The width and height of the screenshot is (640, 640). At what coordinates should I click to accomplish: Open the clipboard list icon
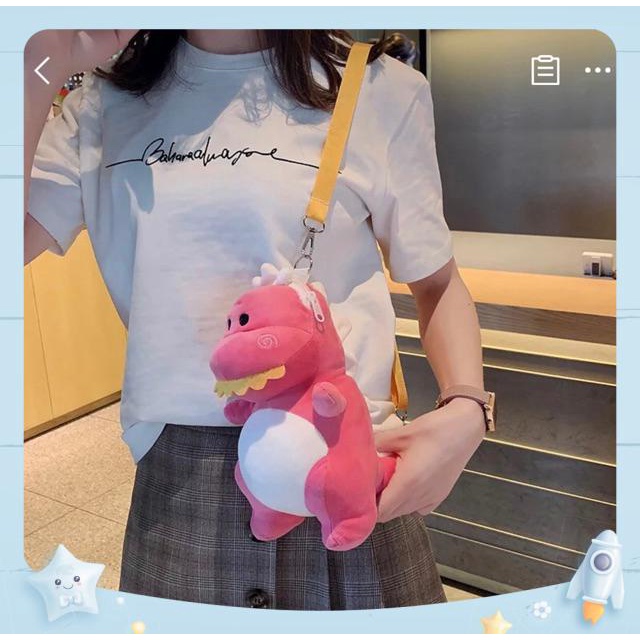pyautogui.click(x=545, y=70)
